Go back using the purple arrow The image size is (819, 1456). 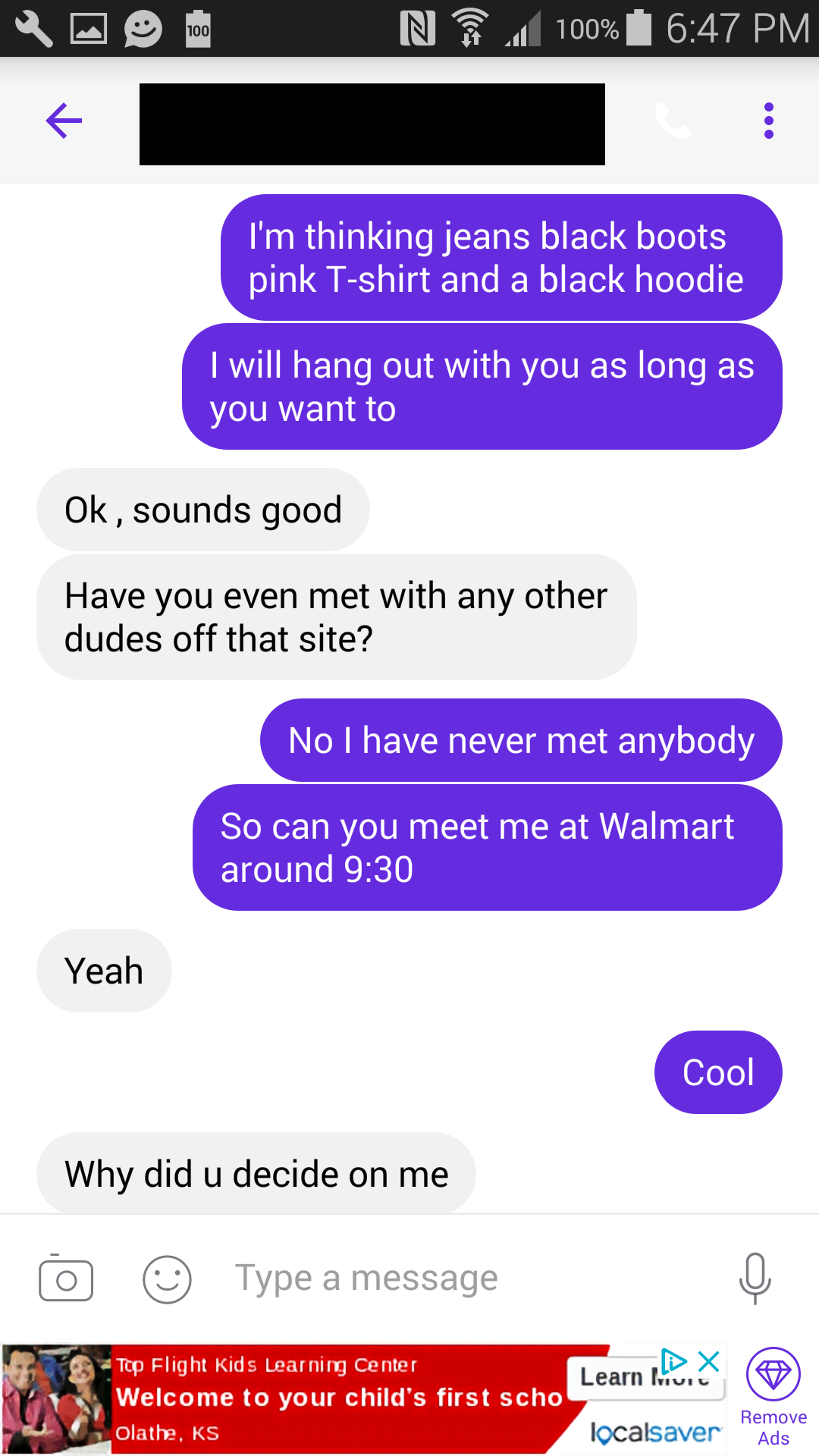pos(64,121)
